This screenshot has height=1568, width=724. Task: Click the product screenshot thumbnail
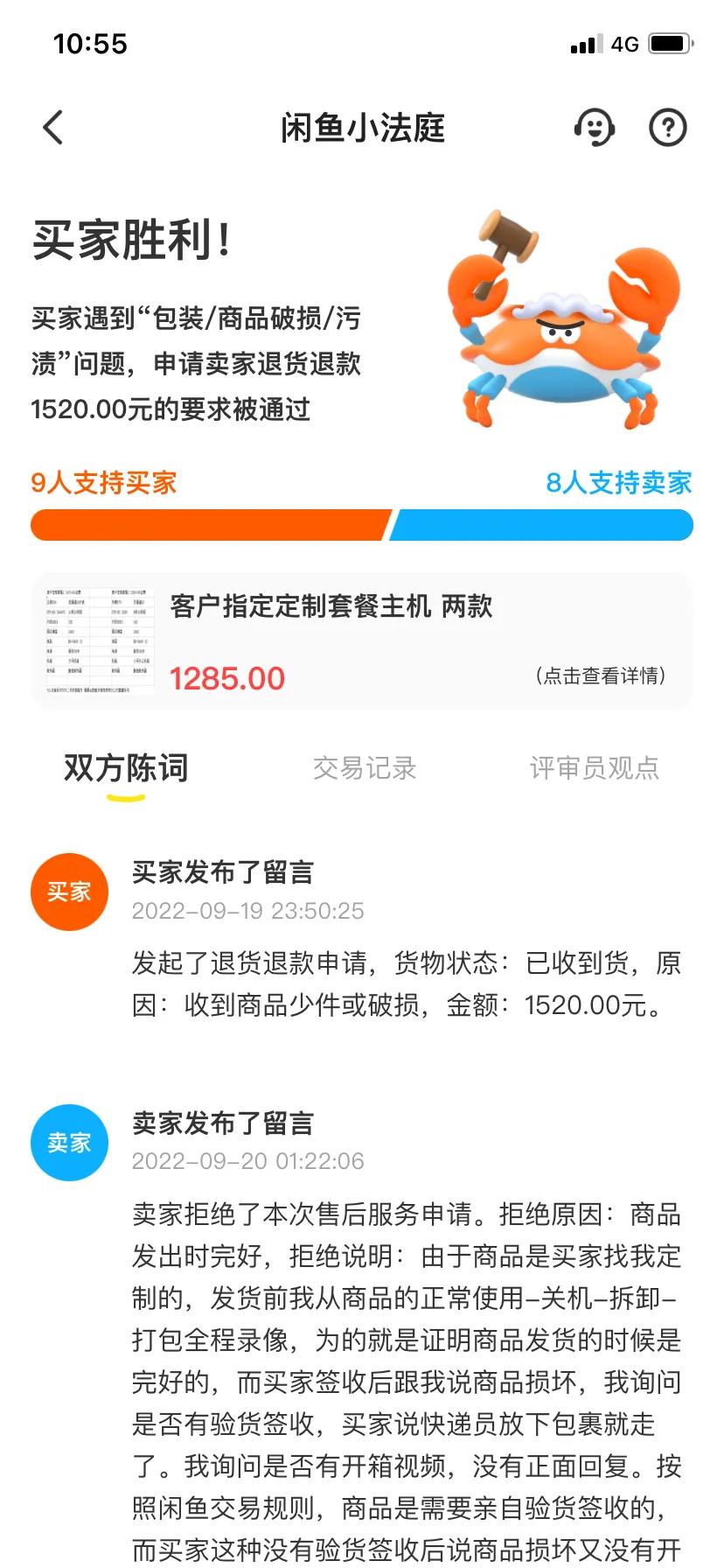(x=96, y=639)
